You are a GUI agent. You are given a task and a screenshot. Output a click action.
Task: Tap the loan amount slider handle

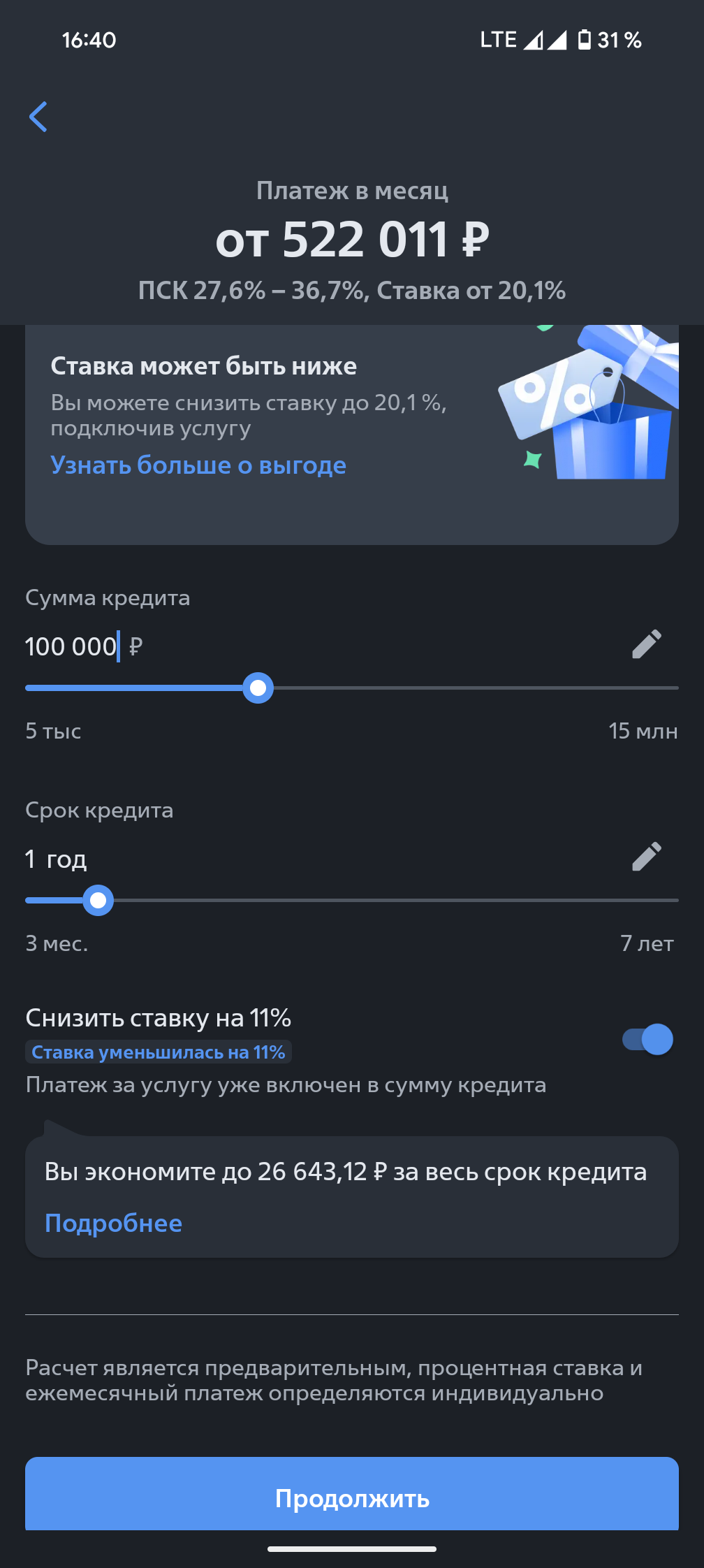click(x=258, y=688)
